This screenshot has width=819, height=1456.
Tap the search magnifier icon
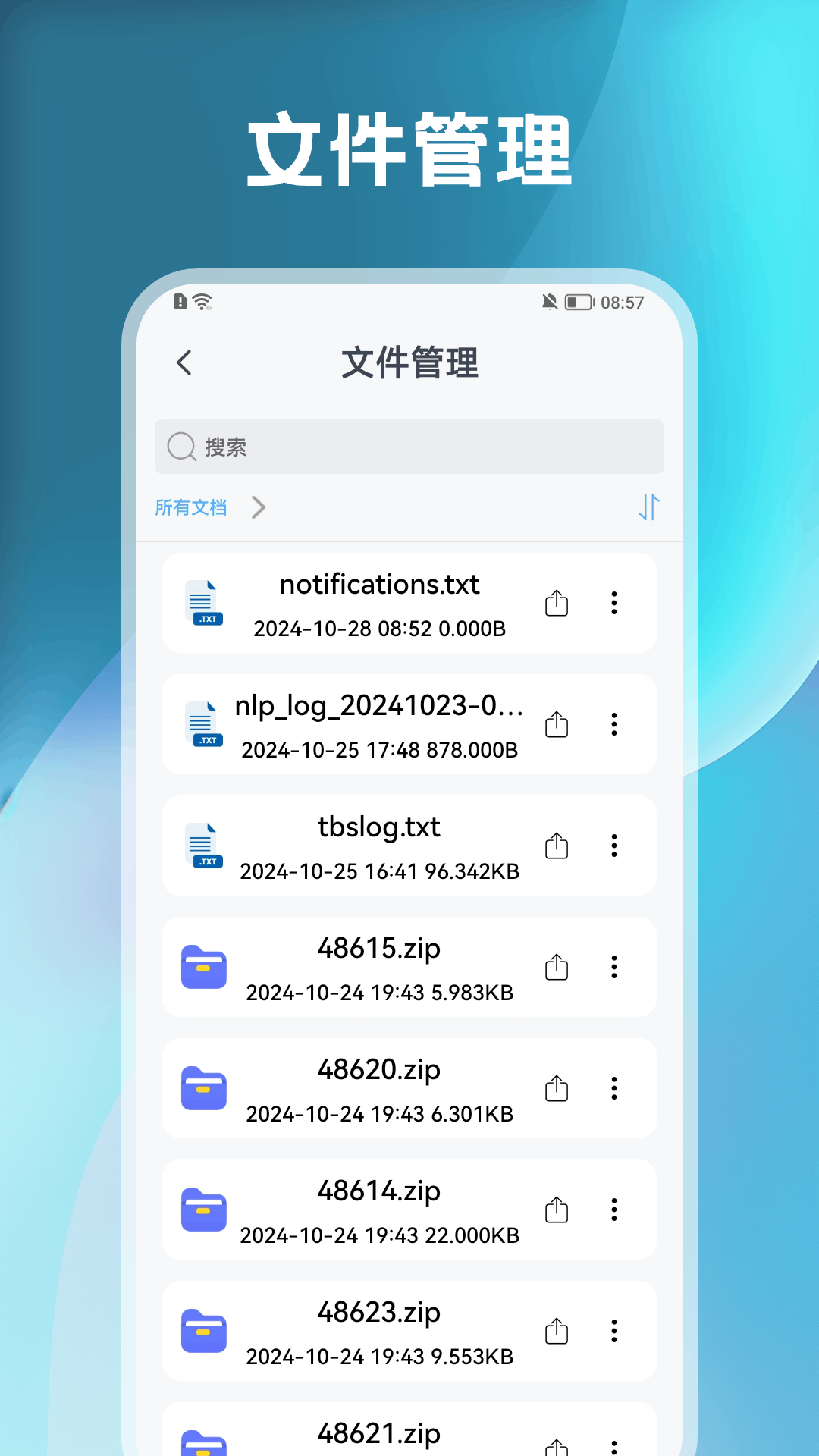click(x=180, y=447)
